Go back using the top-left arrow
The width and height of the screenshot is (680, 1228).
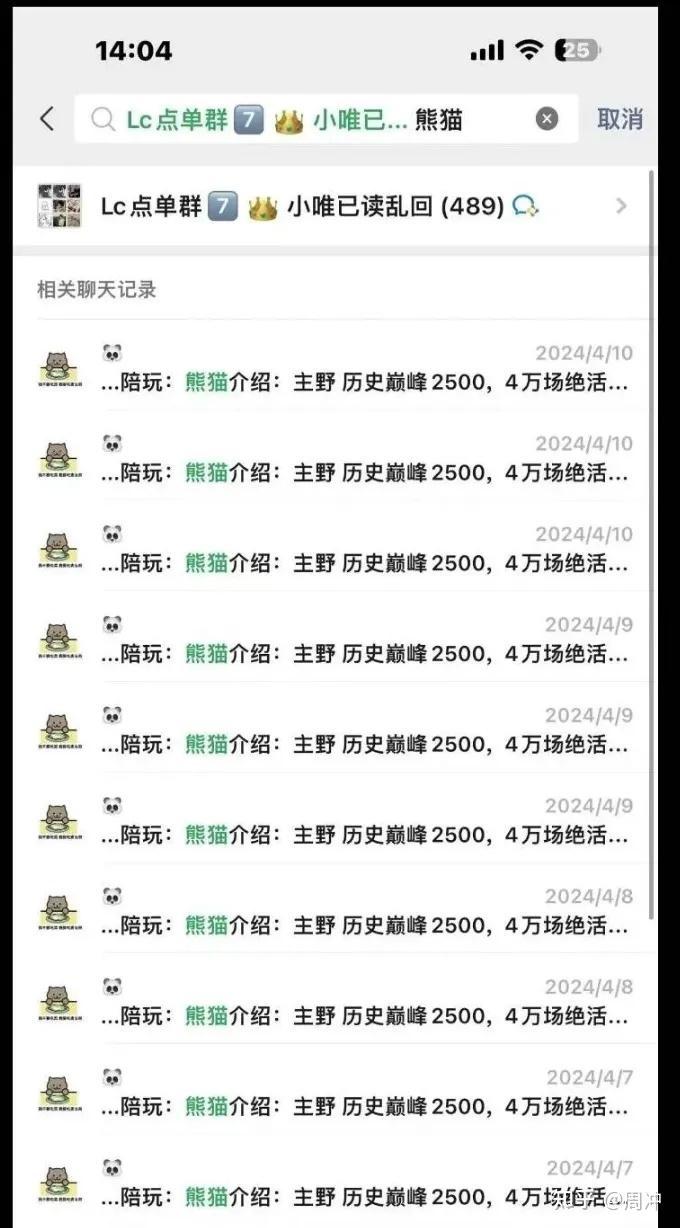[47, 119]
